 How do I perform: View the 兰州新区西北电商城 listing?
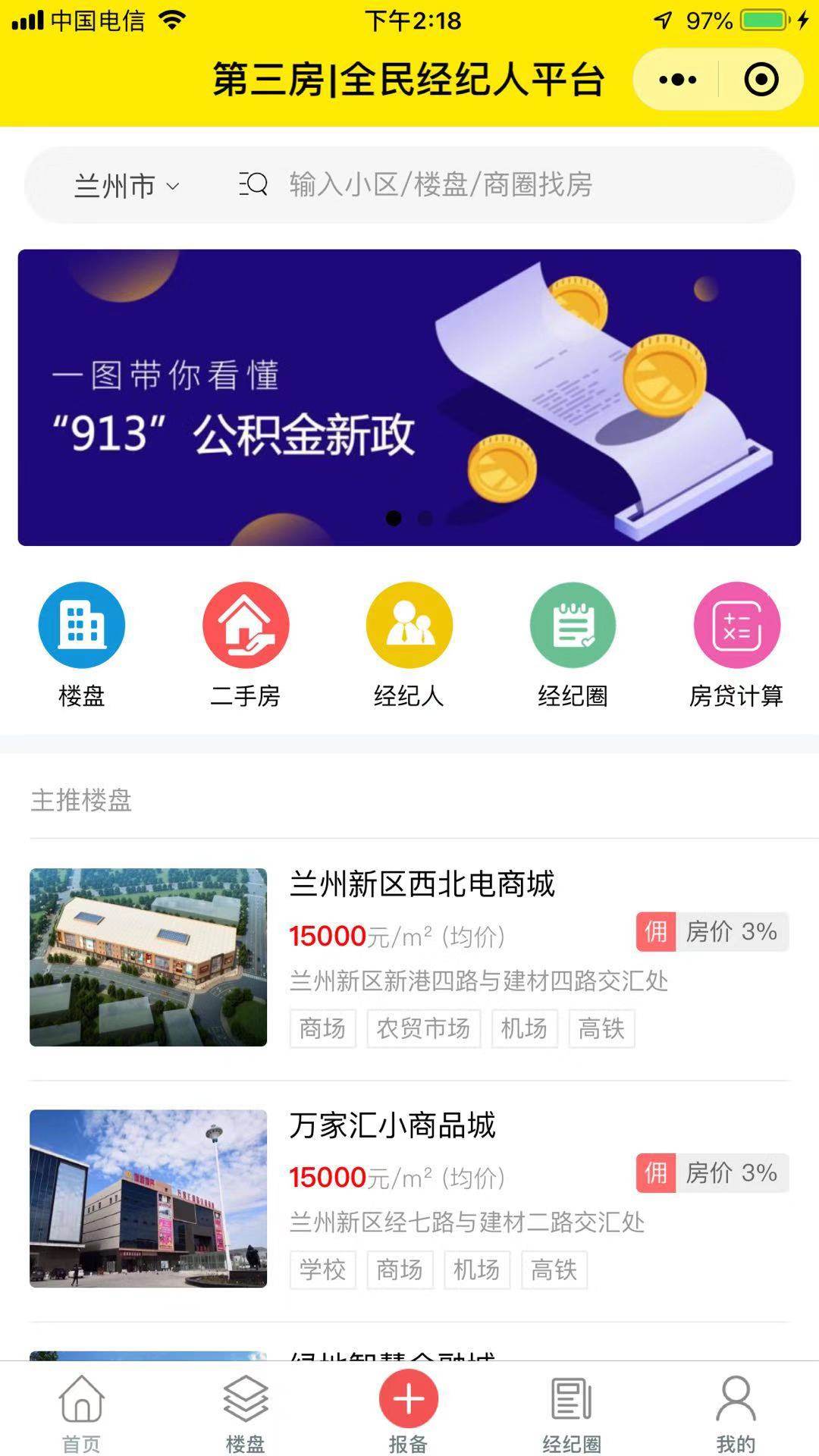point(422,884)
